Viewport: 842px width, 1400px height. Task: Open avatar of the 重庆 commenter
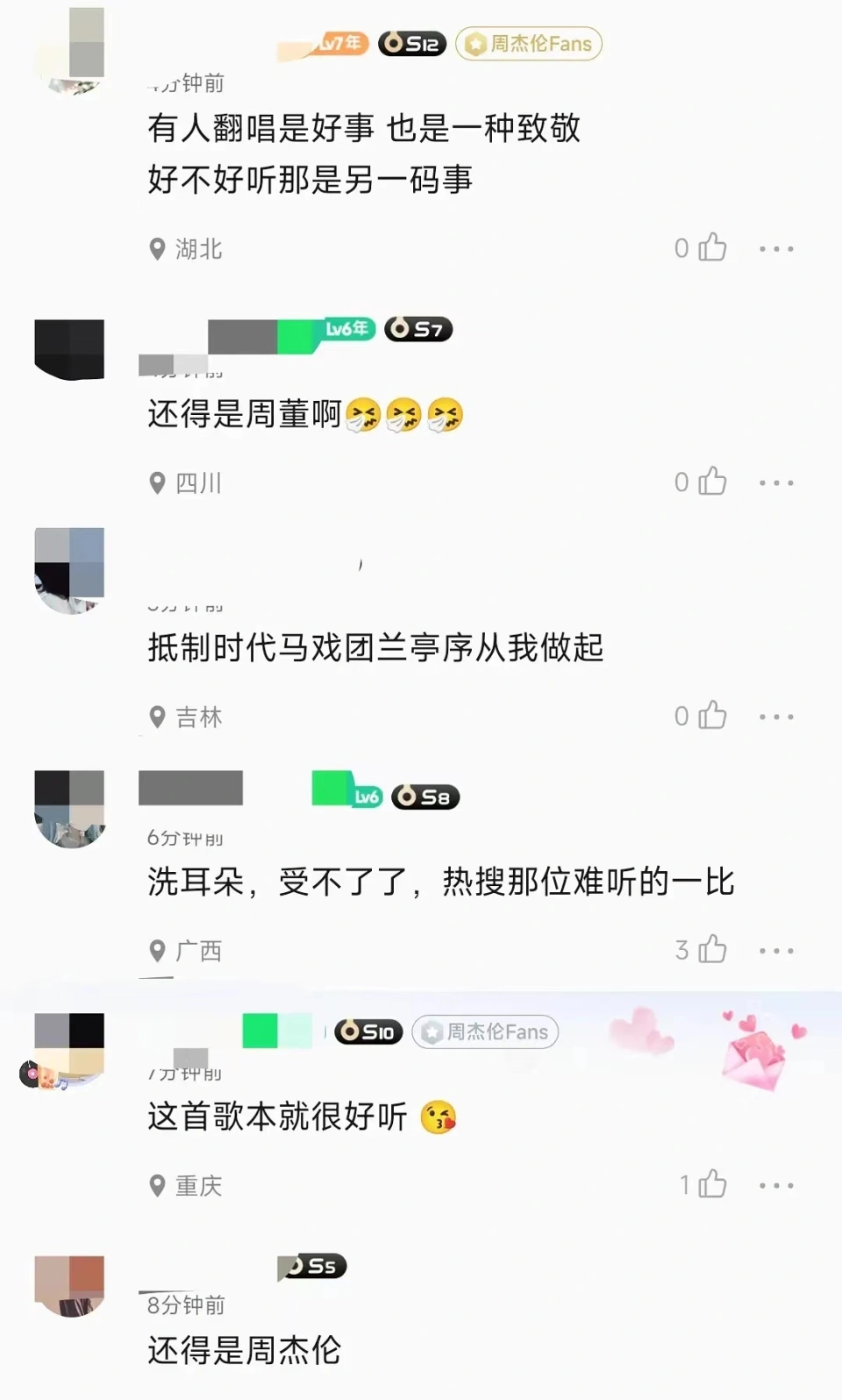(x=69, y=1049)
